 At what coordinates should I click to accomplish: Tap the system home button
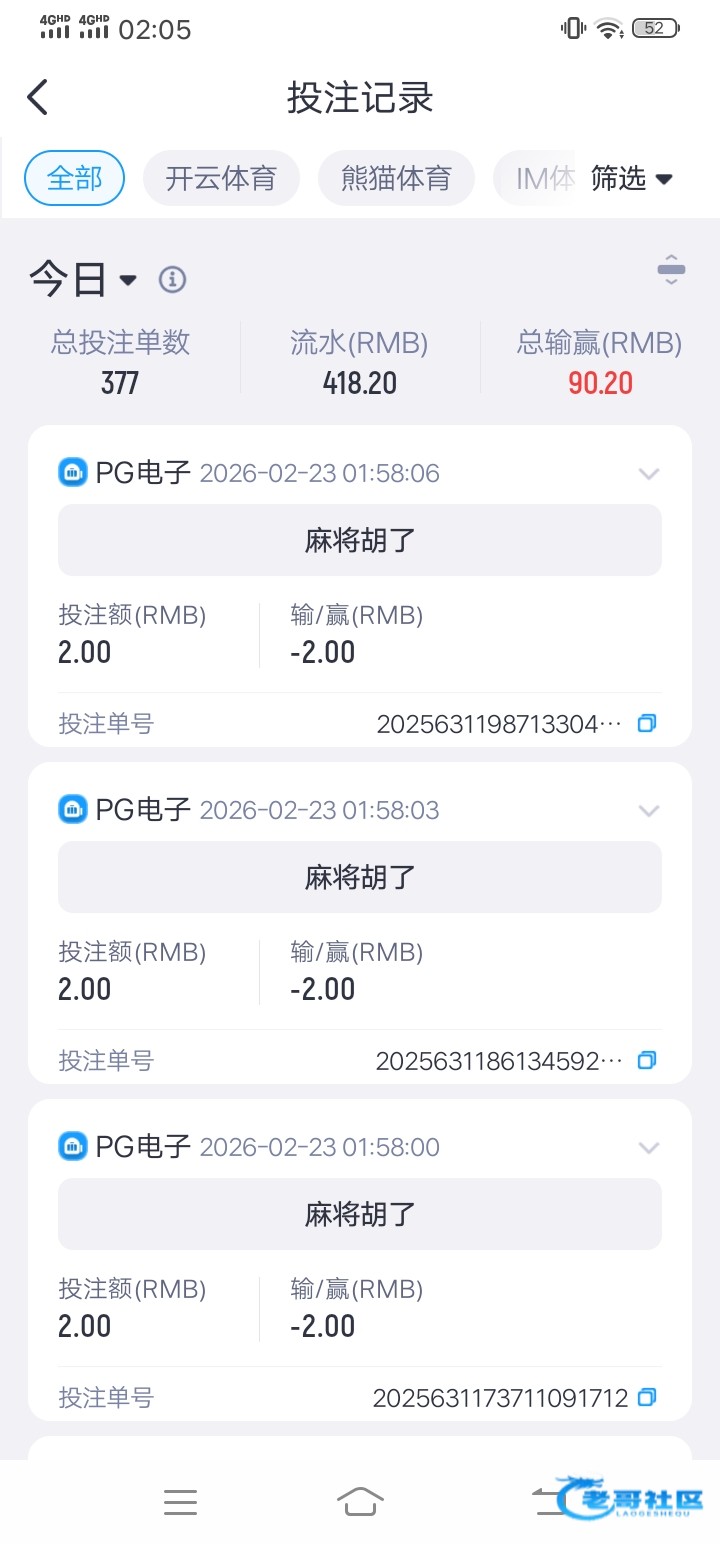pos(360,1501)
